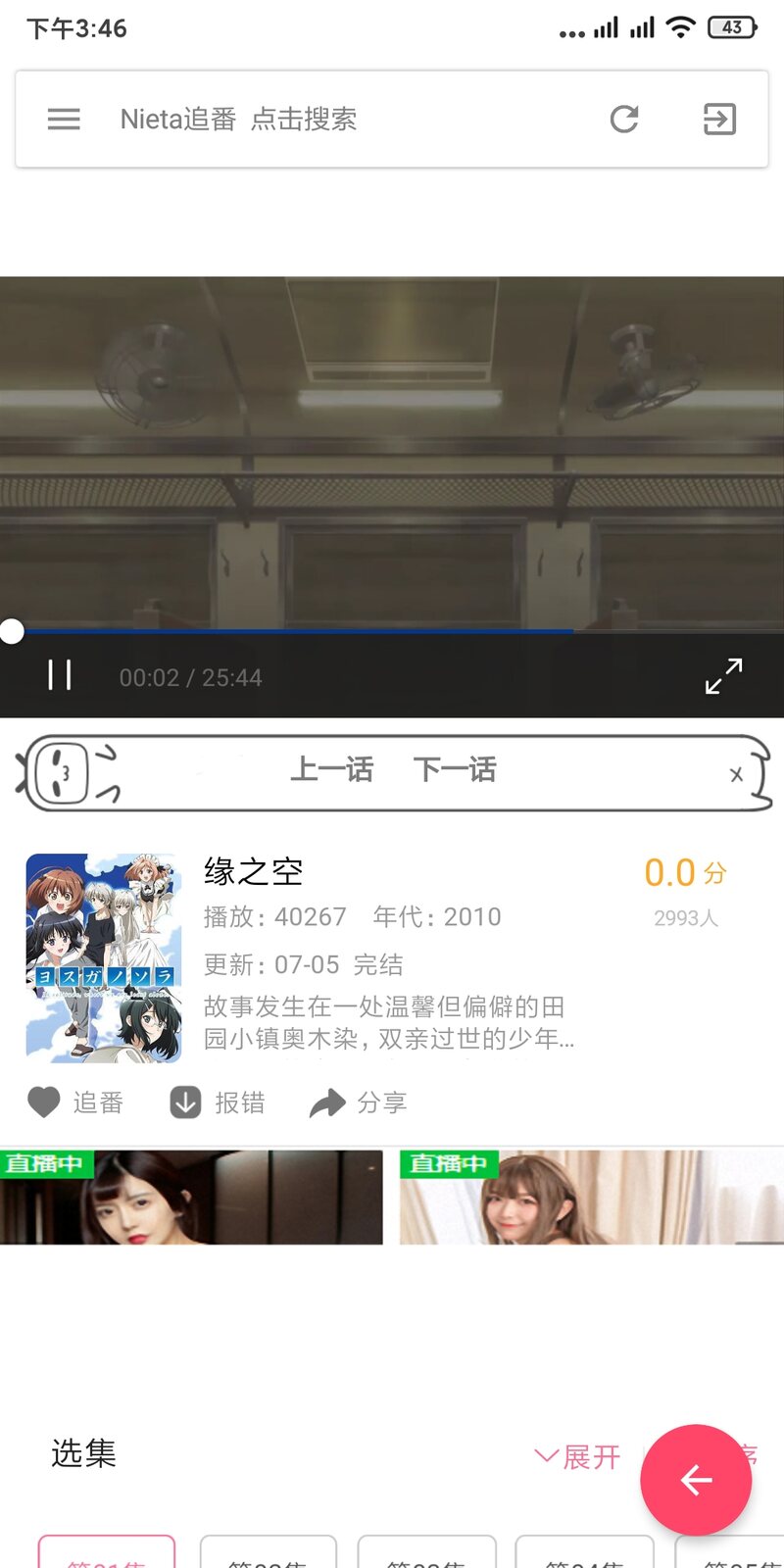Open the left 直播中 live stream banner
The image size is (784, 1568).
(x=191, y=1198)
